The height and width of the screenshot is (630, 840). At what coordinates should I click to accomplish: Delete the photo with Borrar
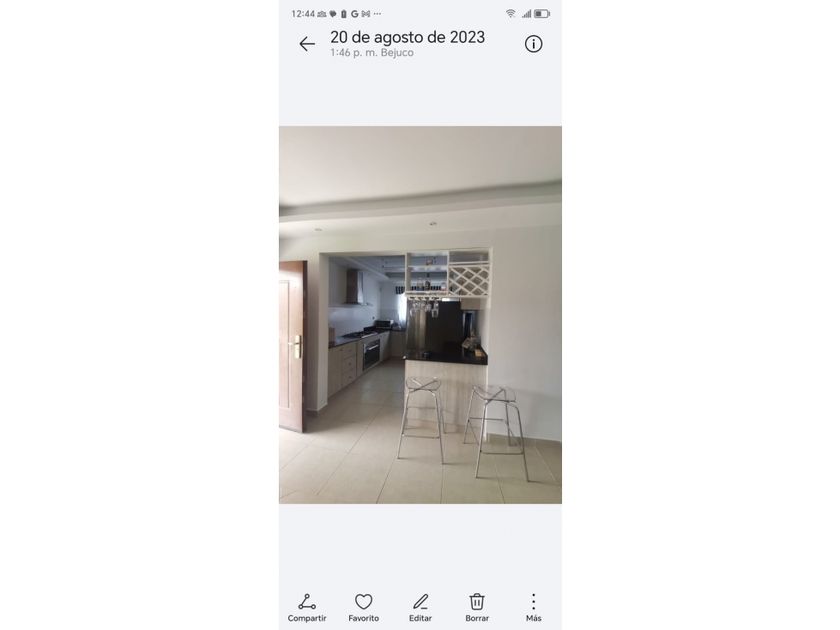pos(477,607)
